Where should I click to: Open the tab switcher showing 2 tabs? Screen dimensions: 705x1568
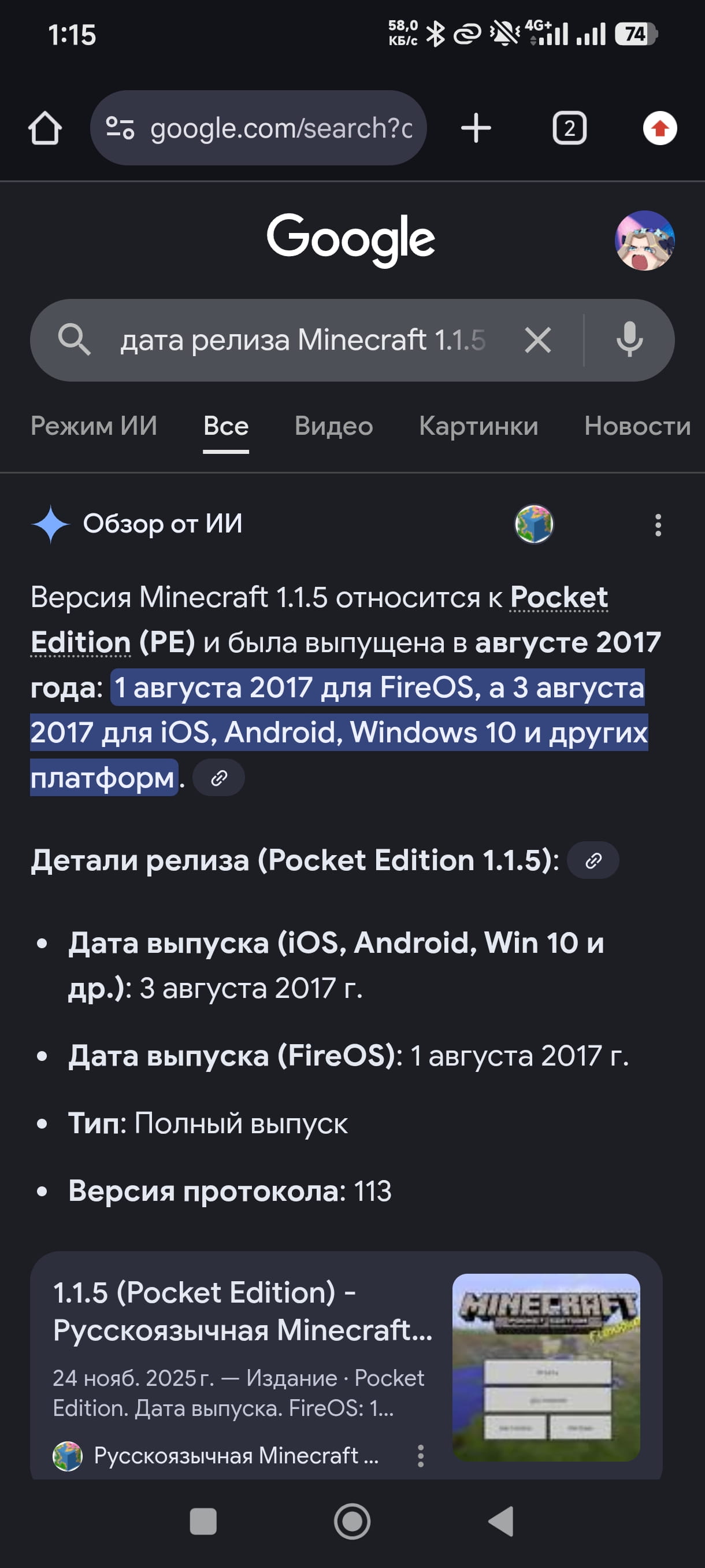tap(569, 128)
